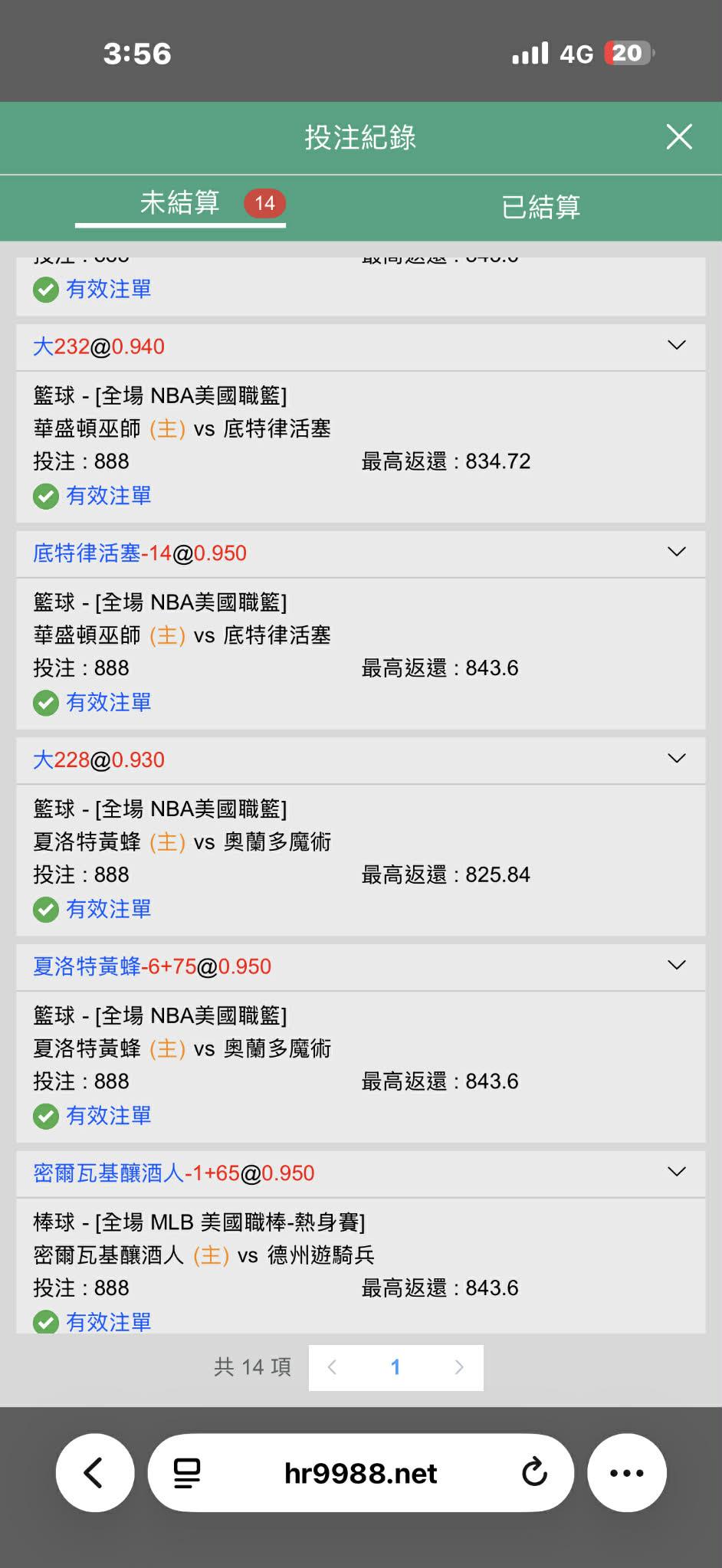Close the 投注紀錄 panel

pos(679,137)
